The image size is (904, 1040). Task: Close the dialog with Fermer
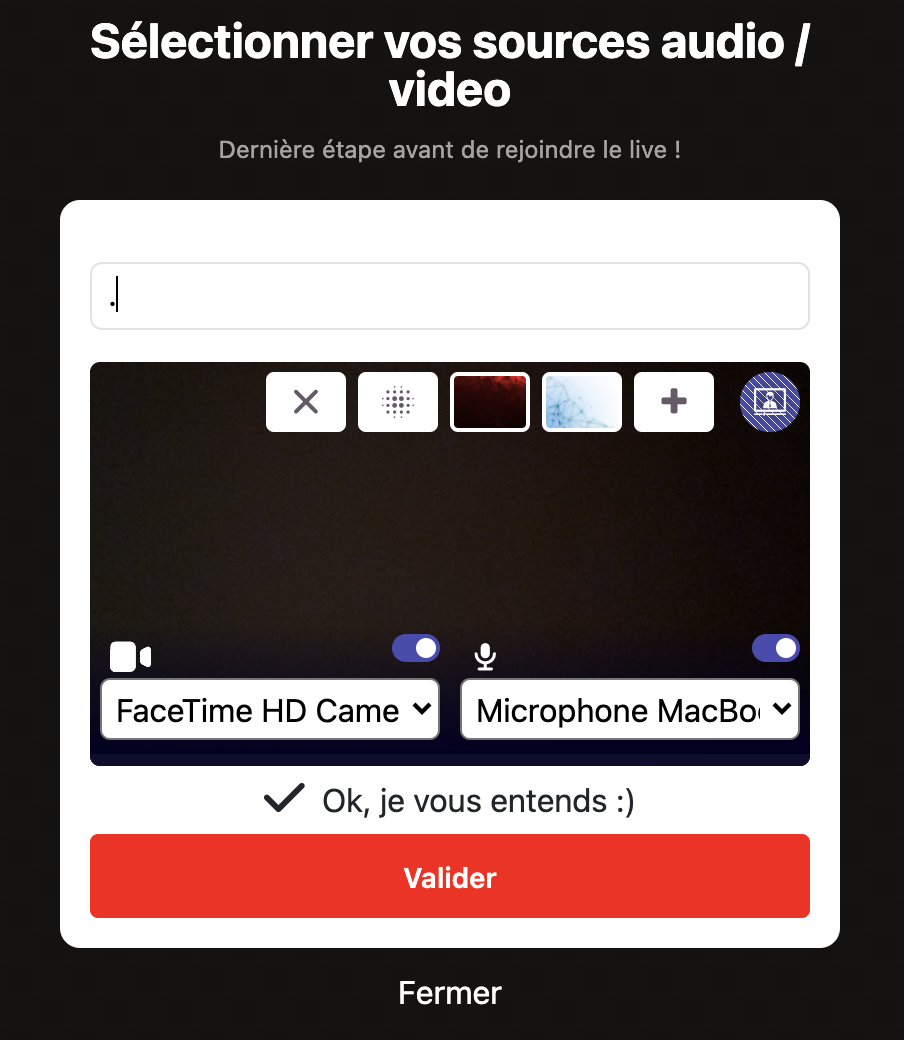pos(450,993)
